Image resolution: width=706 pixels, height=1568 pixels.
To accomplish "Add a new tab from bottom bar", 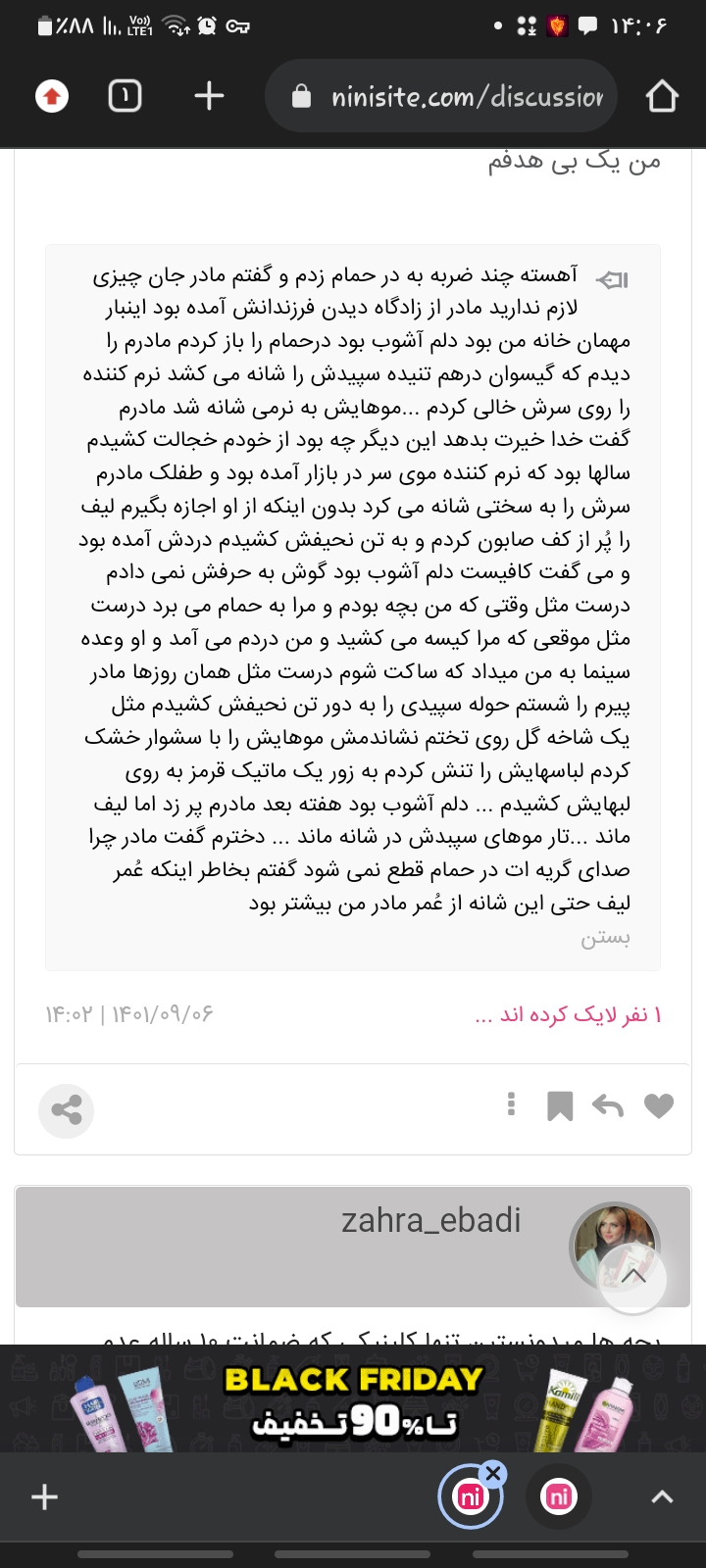I will click(44, 1496).
